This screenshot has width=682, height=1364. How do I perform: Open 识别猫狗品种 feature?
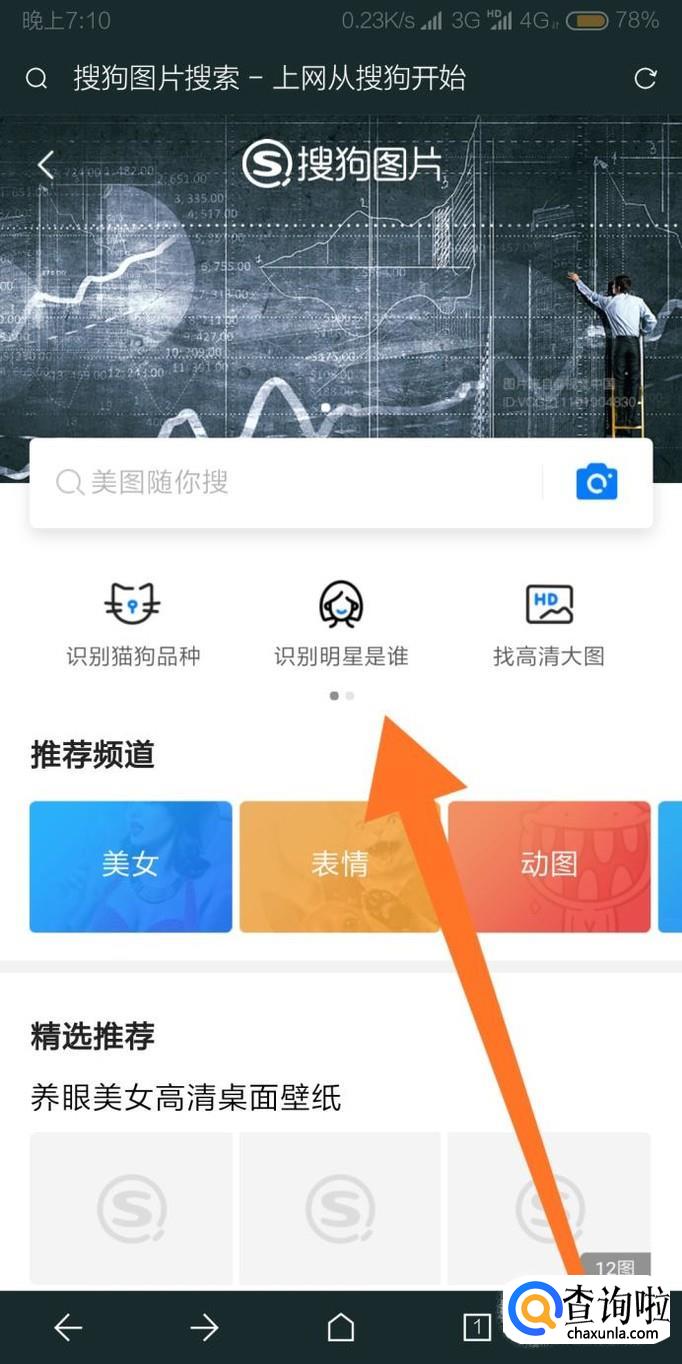point(133,625)
